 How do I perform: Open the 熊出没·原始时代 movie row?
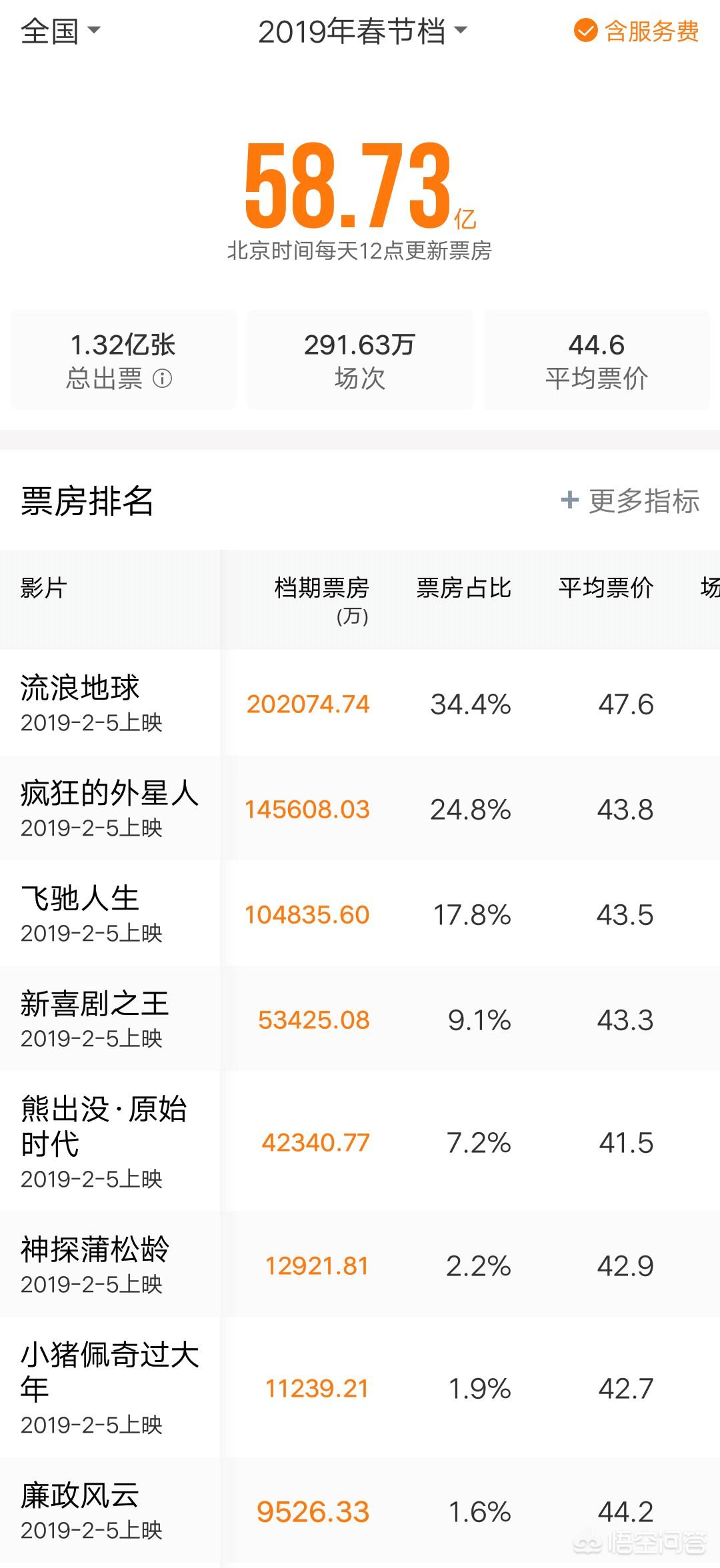(x=360, y=1142)
